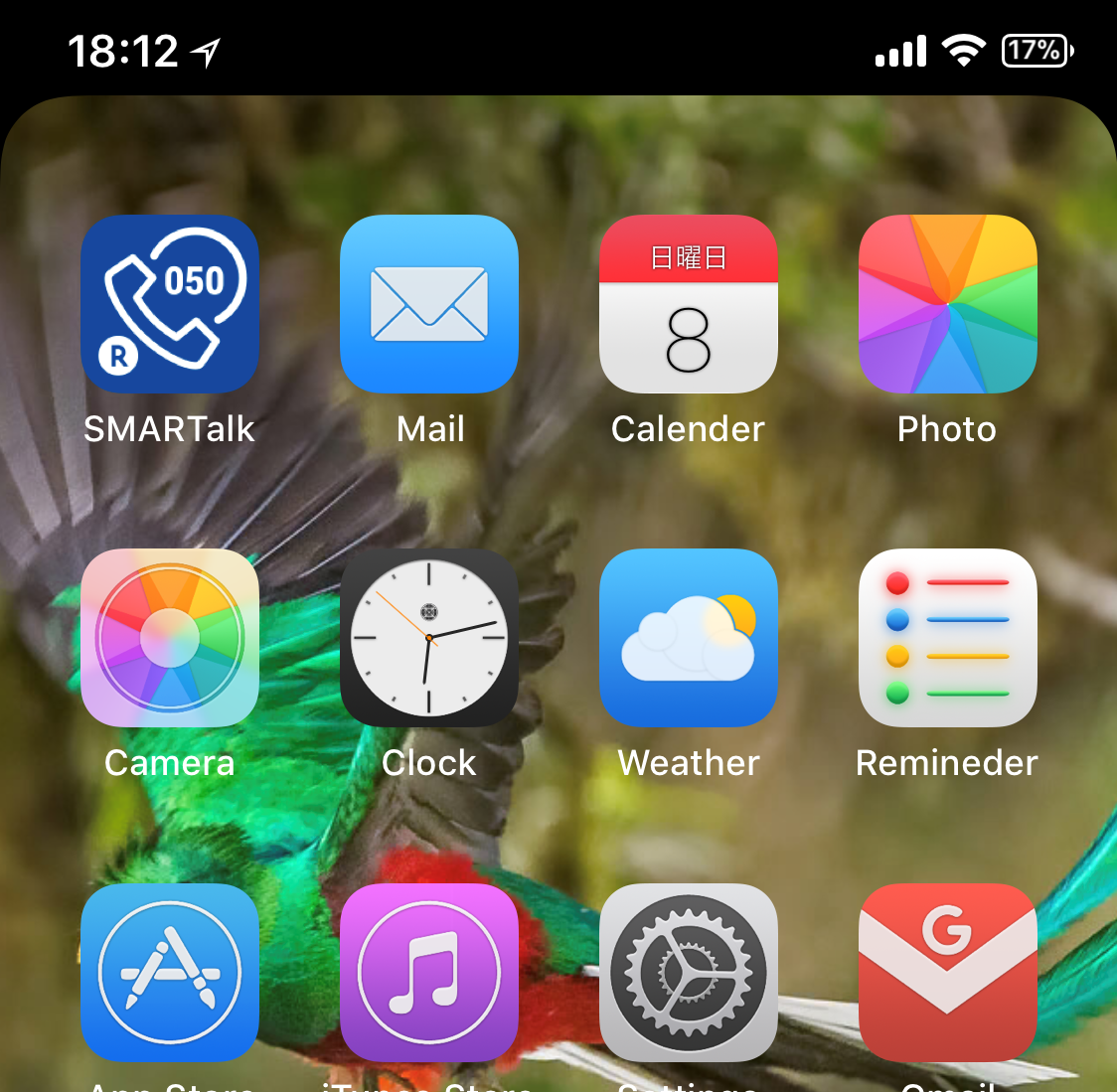
Task: Open the Remineder app
Action: click(947, 638)
